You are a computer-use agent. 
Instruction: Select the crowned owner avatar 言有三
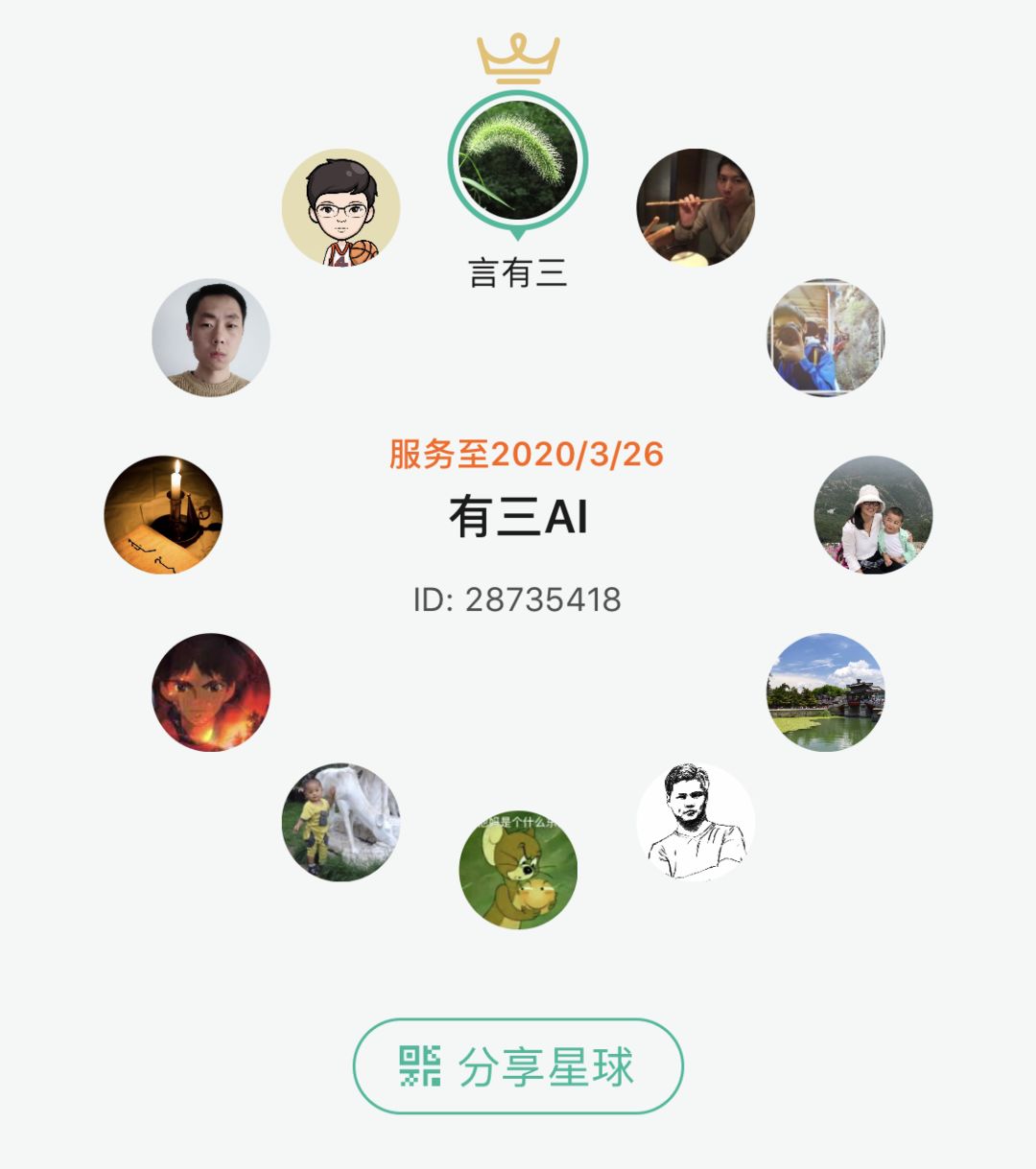(x=518, y=159)
